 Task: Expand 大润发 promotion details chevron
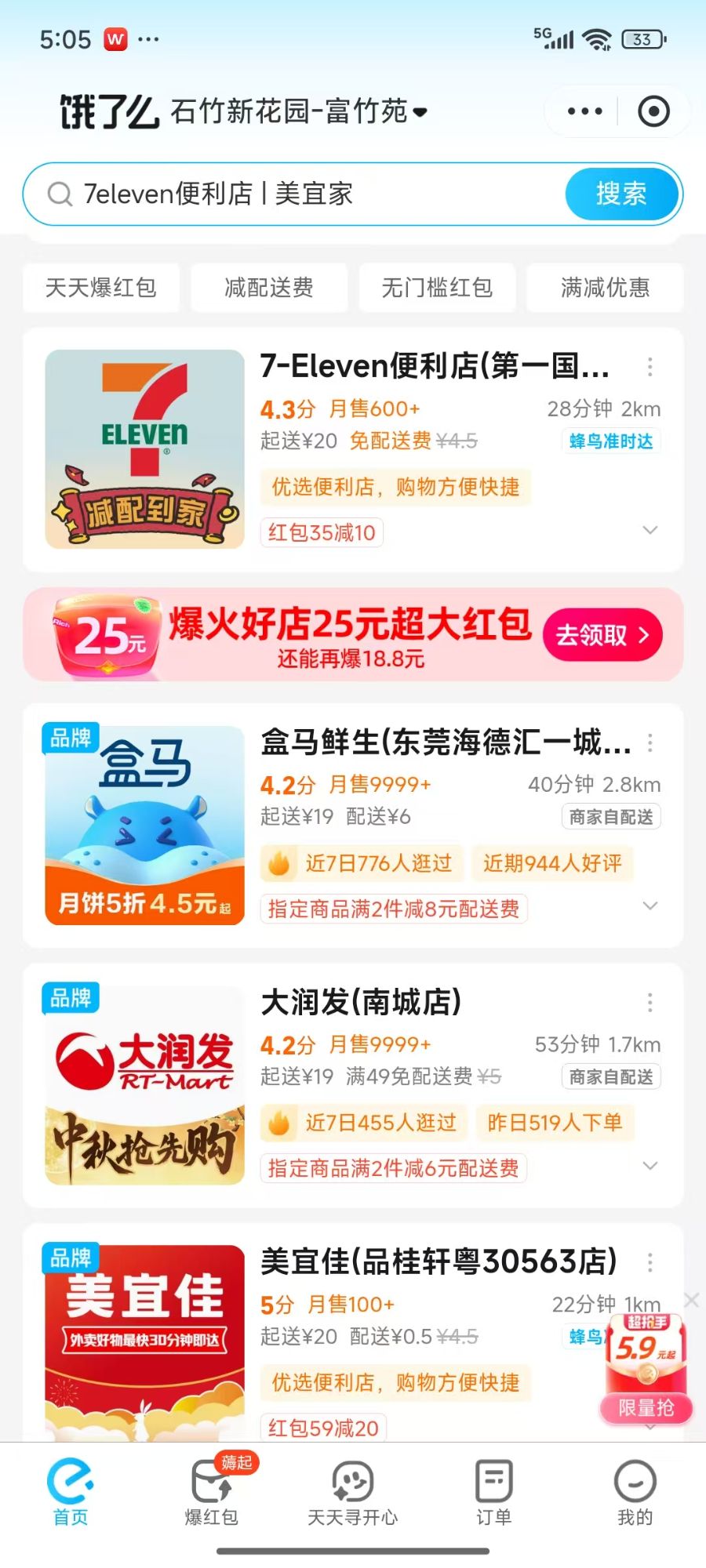[x=650, y=1167]
